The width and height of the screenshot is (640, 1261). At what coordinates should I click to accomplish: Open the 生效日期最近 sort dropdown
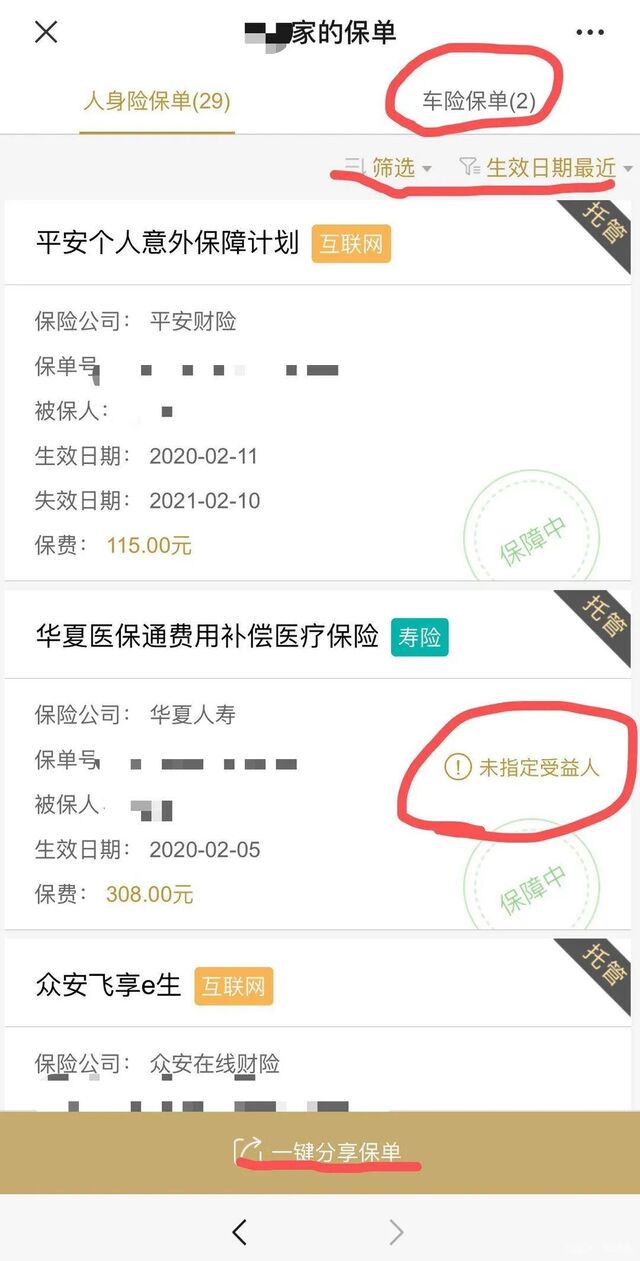546,167
